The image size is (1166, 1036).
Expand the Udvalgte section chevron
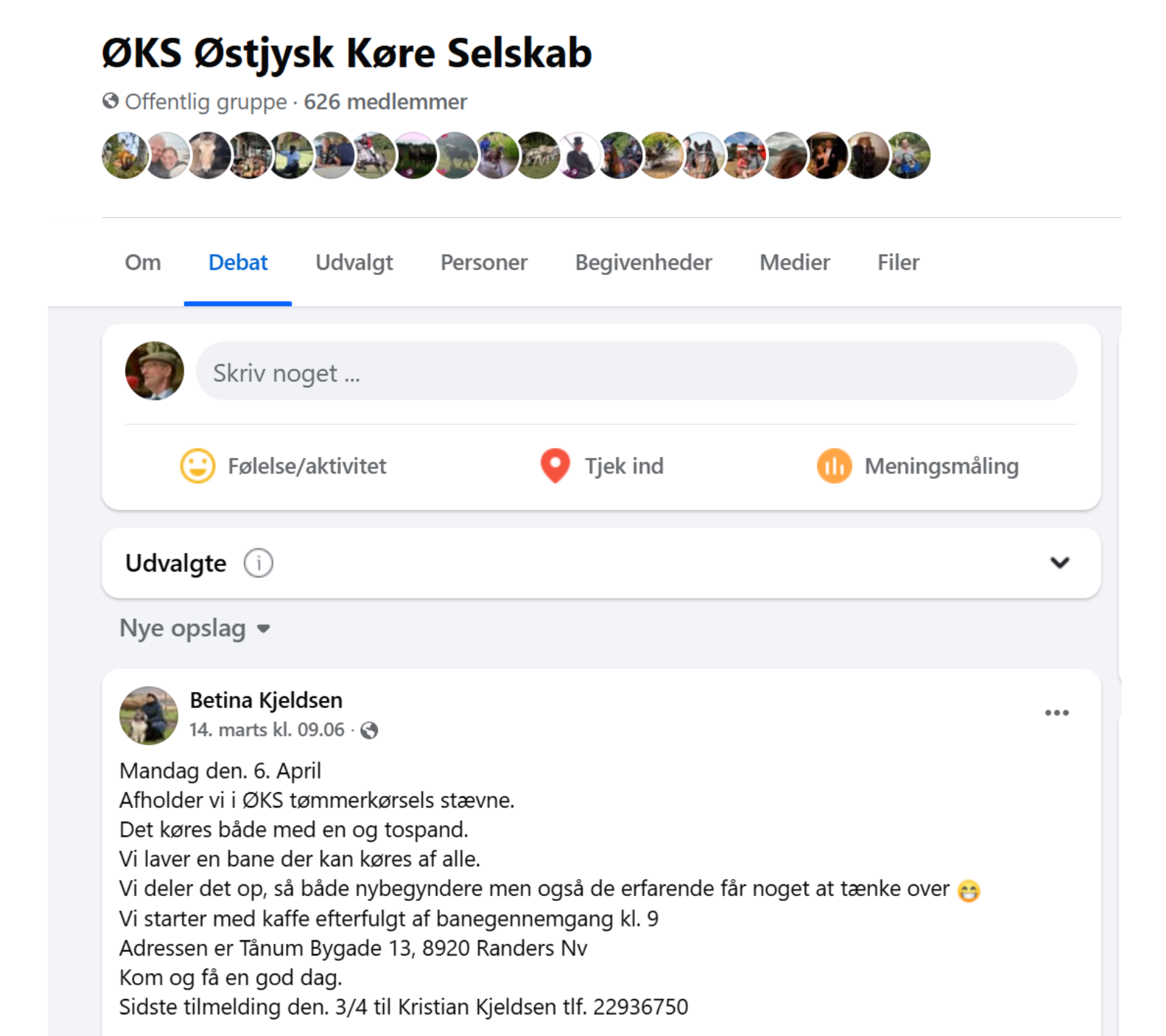(x=1059, y=563)
